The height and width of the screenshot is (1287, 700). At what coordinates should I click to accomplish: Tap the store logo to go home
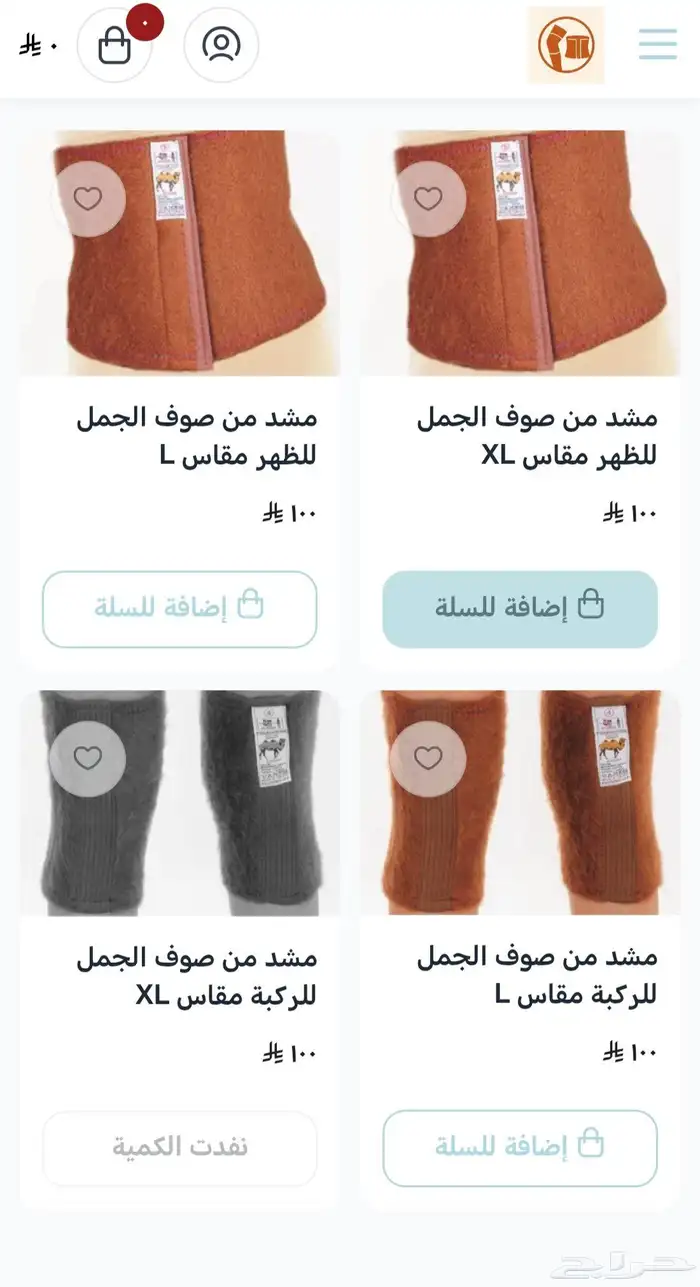tap(566, 45)
